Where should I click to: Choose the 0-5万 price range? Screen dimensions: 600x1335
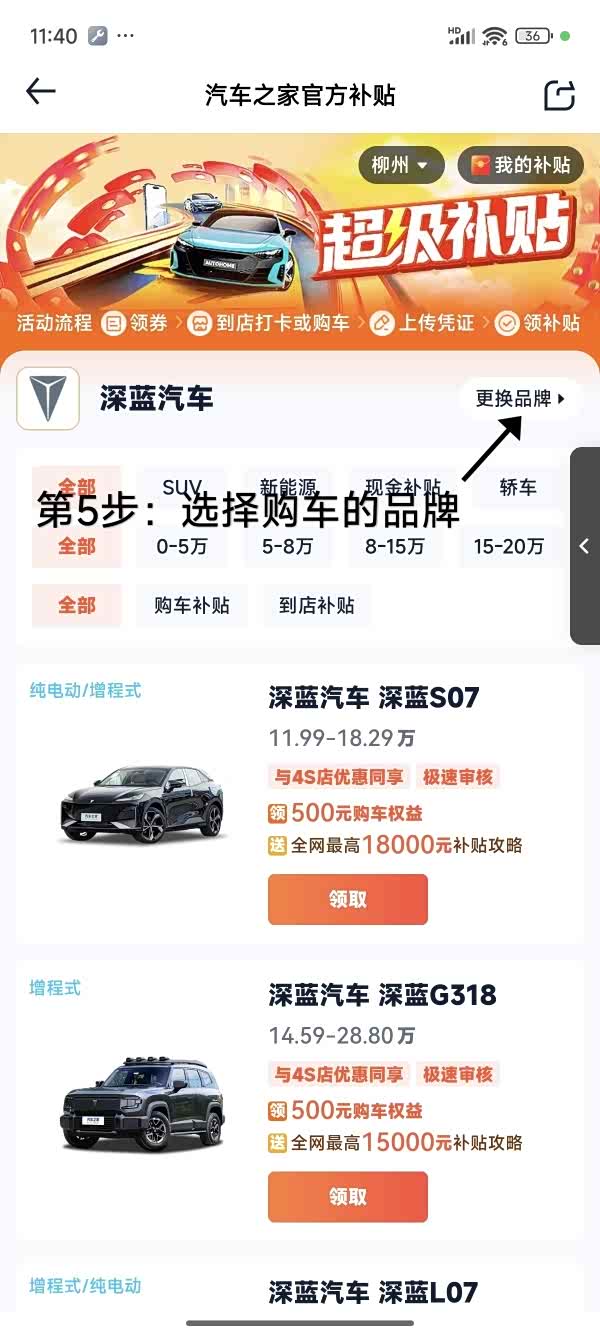pyautogui.click(x=182, y=546)
